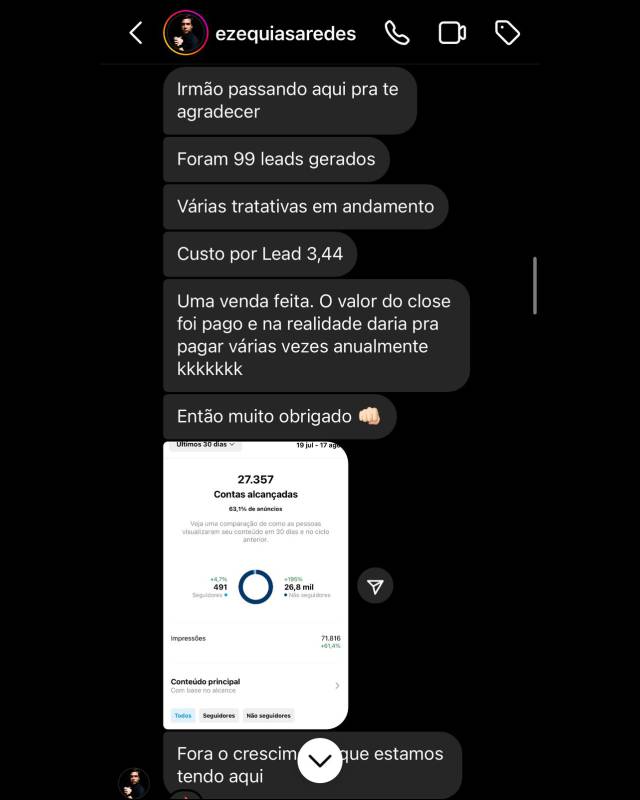Start a video call

(452, 33)
